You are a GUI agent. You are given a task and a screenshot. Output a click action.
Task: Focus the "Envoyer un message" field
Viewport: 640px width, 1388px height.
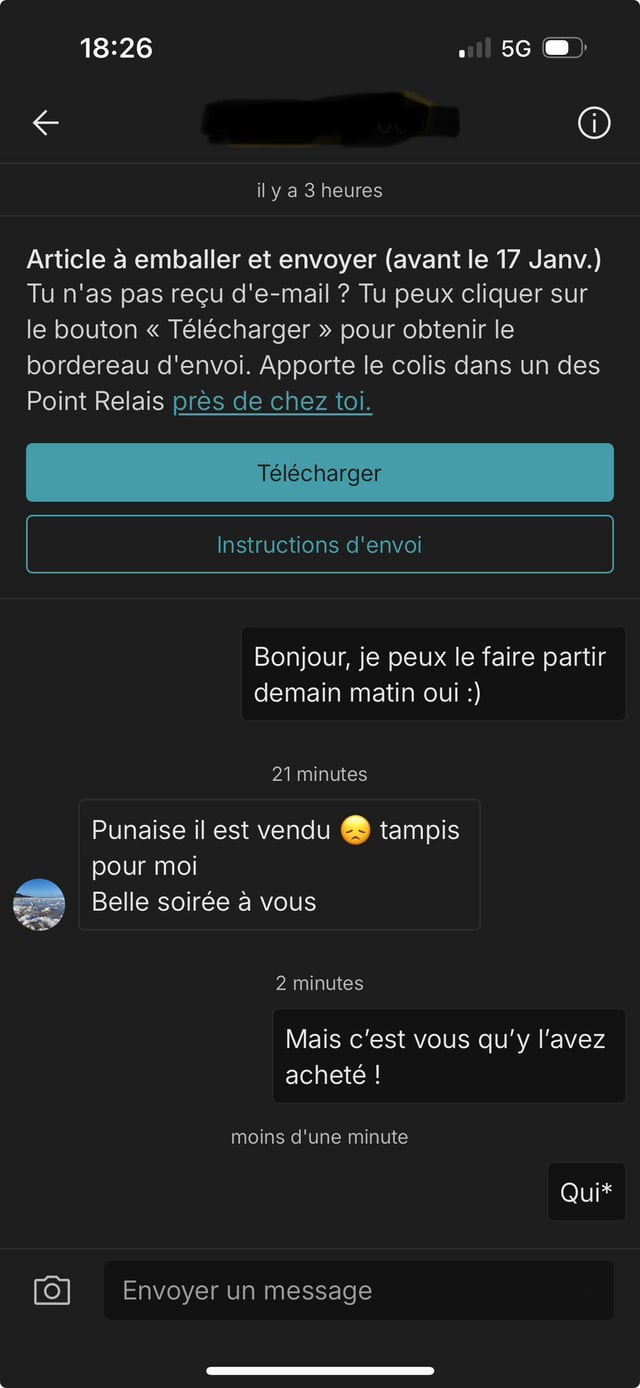pyautogui.click(x=358, y=1290)
